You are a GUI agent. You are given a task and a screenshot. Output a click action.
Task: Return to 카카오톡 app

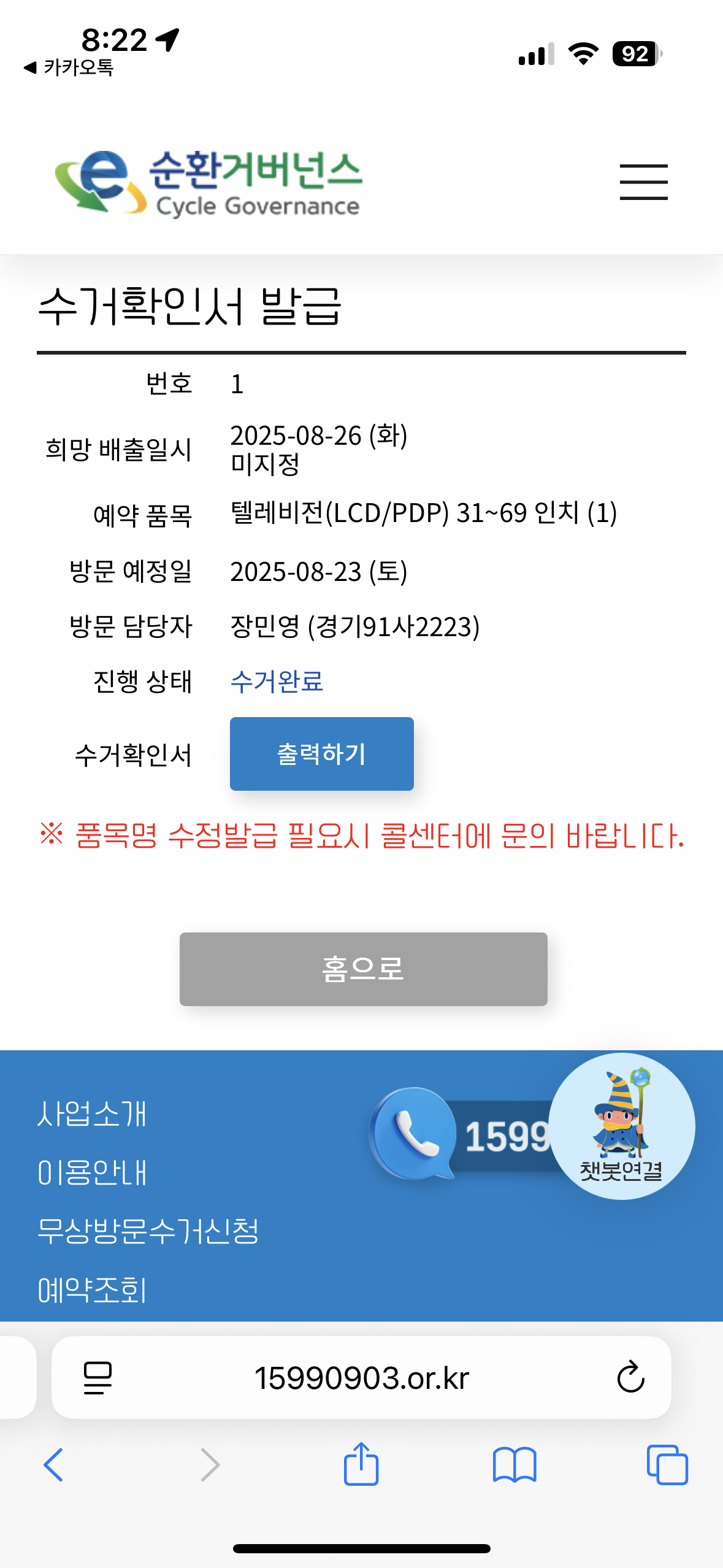pos(69,67)
